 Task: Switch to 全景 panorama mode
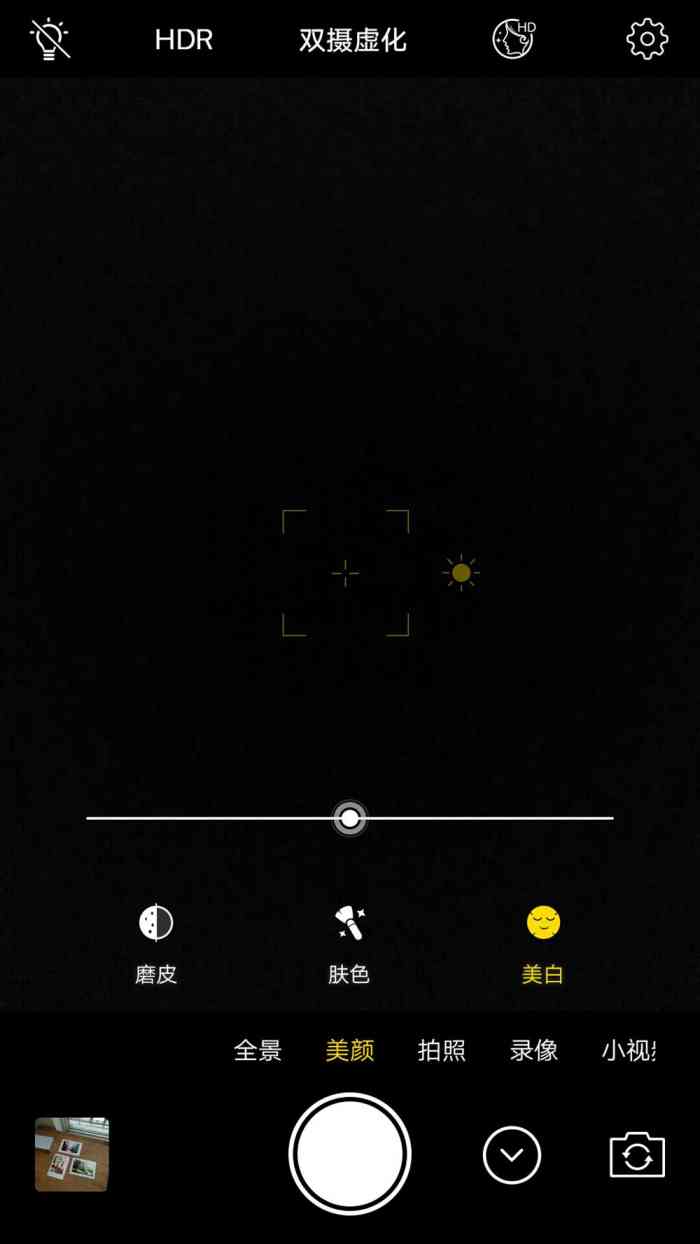point(258,1050)
